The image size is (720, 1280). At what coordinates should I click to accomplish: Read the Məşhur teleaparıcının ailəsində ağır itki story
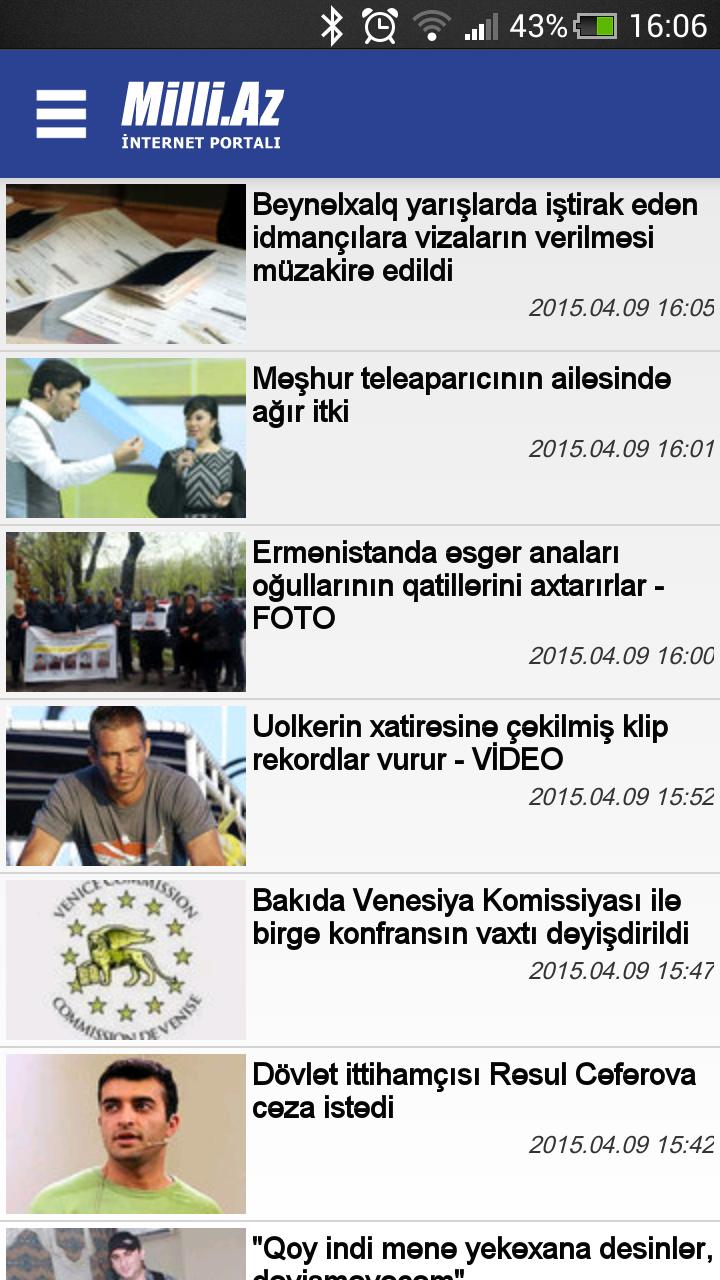click(x=461, y=395)
